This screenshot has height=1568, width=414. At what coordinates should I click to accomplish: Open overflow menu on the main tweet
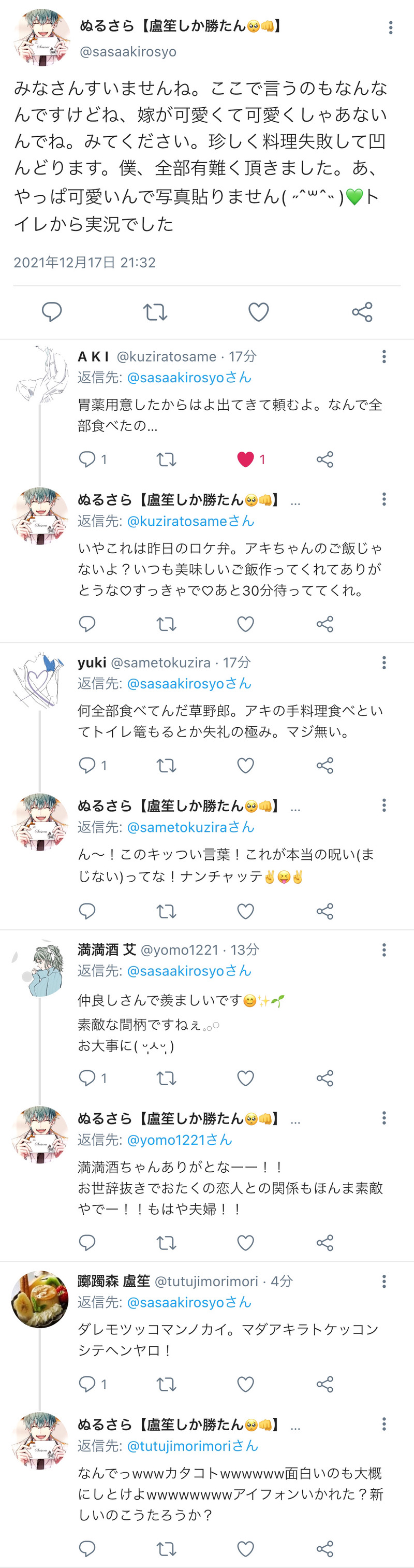pyautogui.click(x=390, y=27)
